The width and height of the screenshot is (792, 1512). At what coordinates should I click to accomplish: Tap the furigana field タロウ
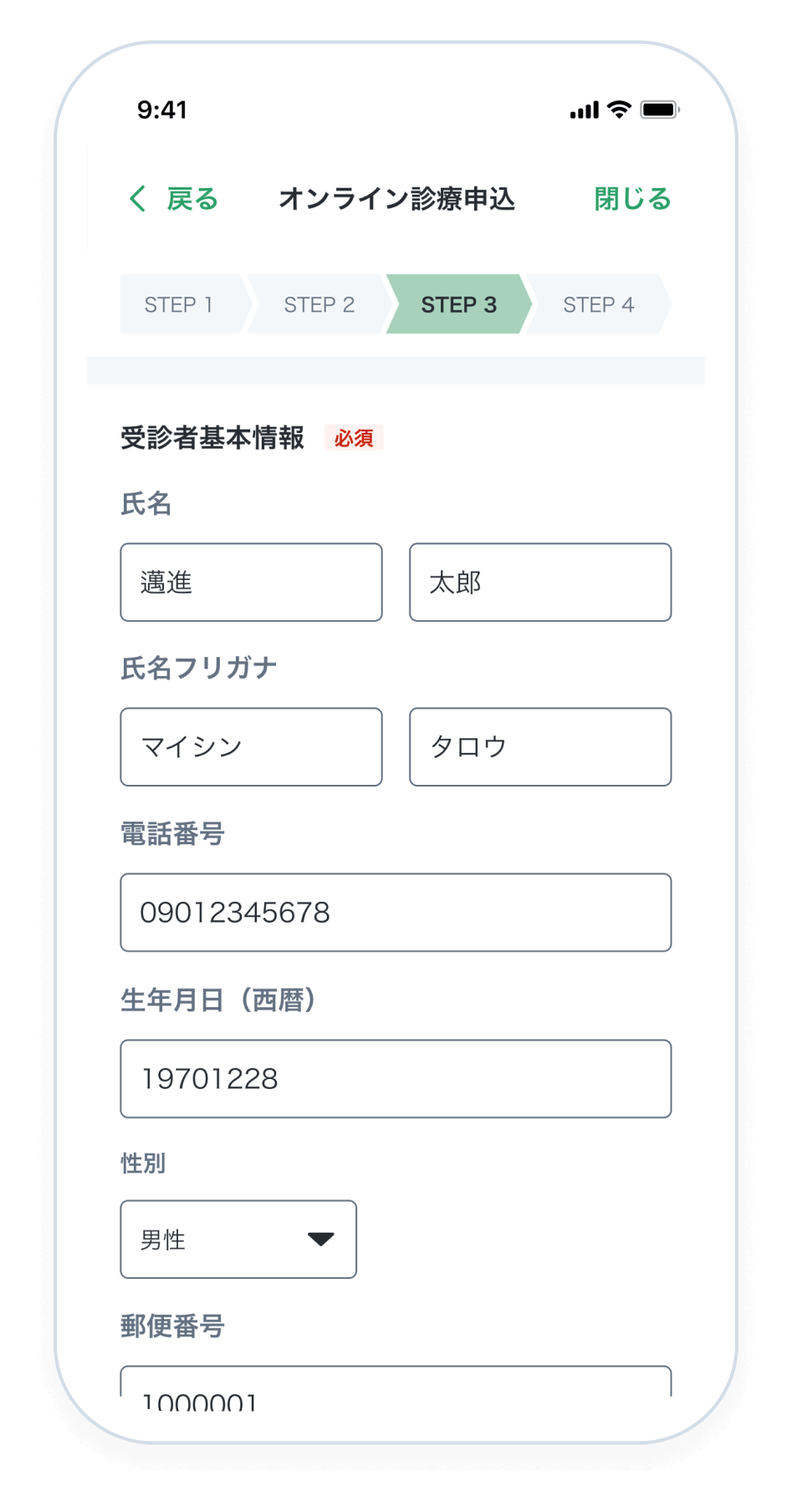click(x=539, y=747)
